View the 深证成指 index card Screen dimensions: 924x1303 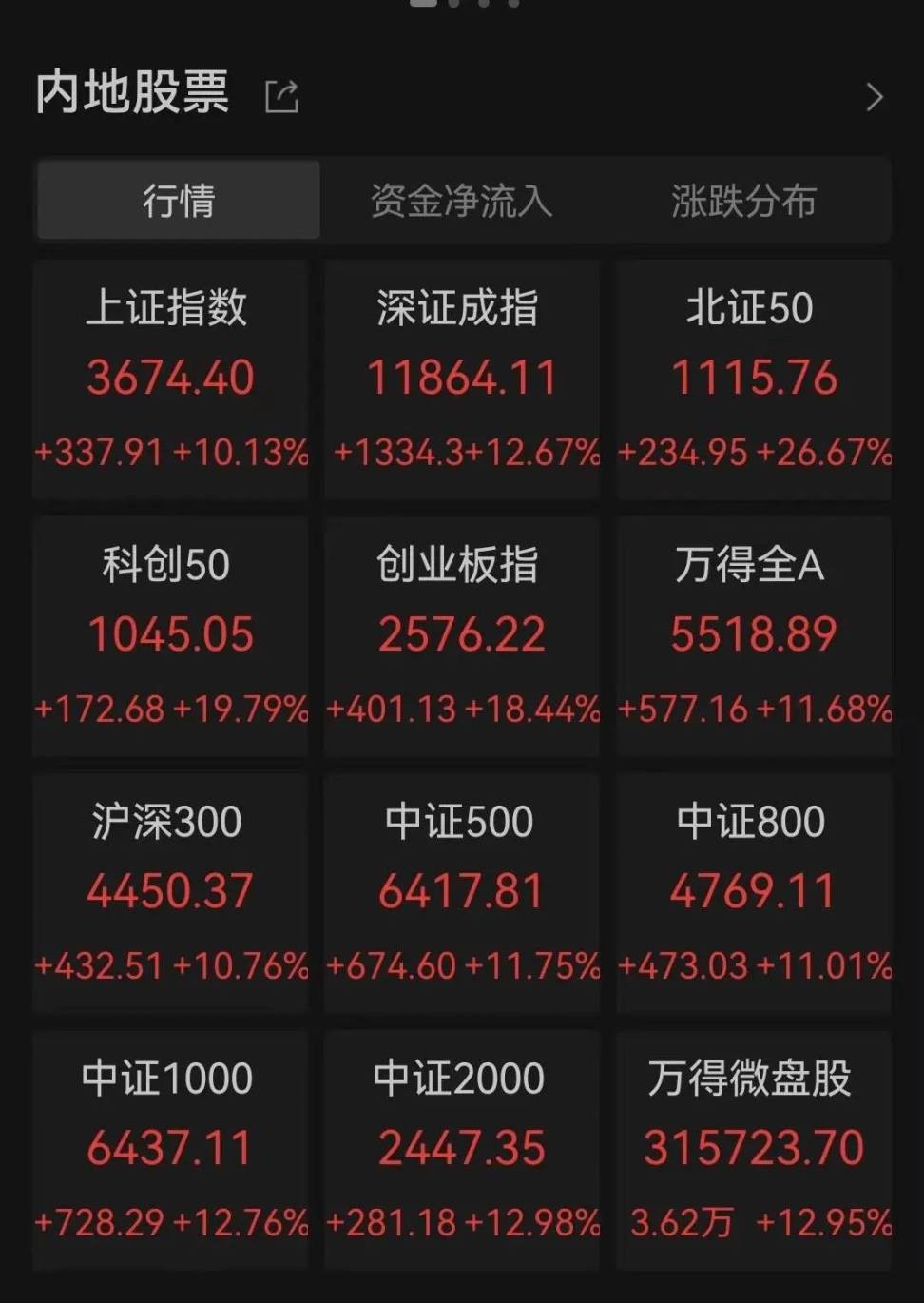462,379
